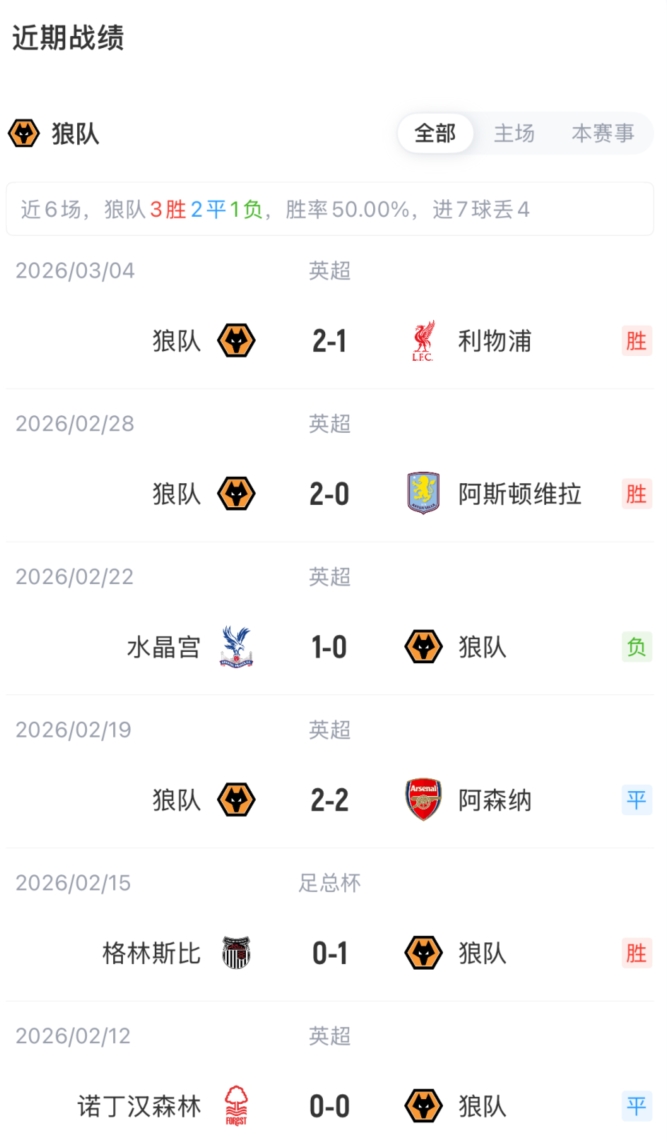This screenshot has height=1142, width=667.
Task: Switch to the 主场 tab
Action: pos(514,134)
